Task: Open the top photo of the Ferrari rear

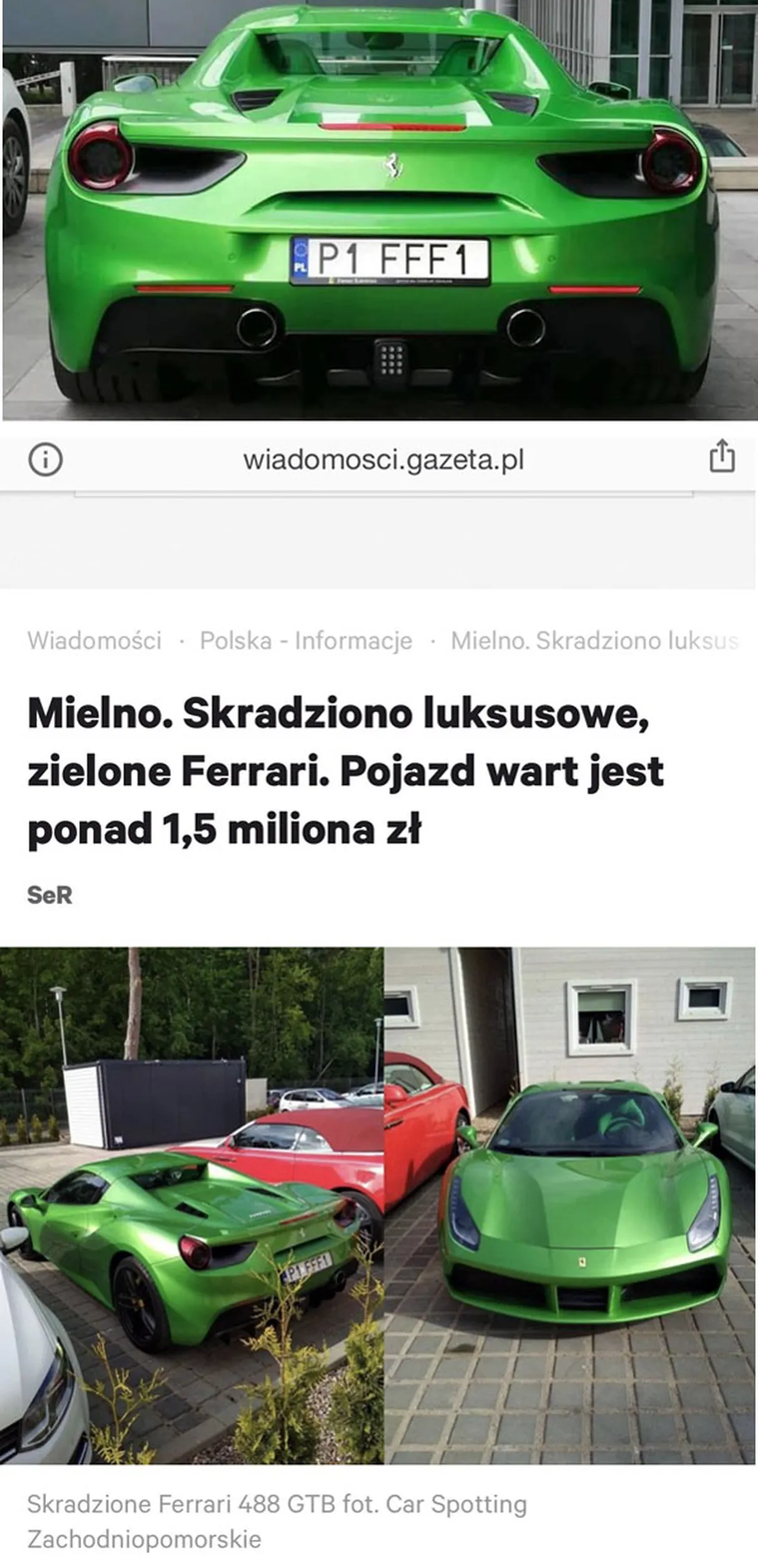Action: [x=379, y=207]
